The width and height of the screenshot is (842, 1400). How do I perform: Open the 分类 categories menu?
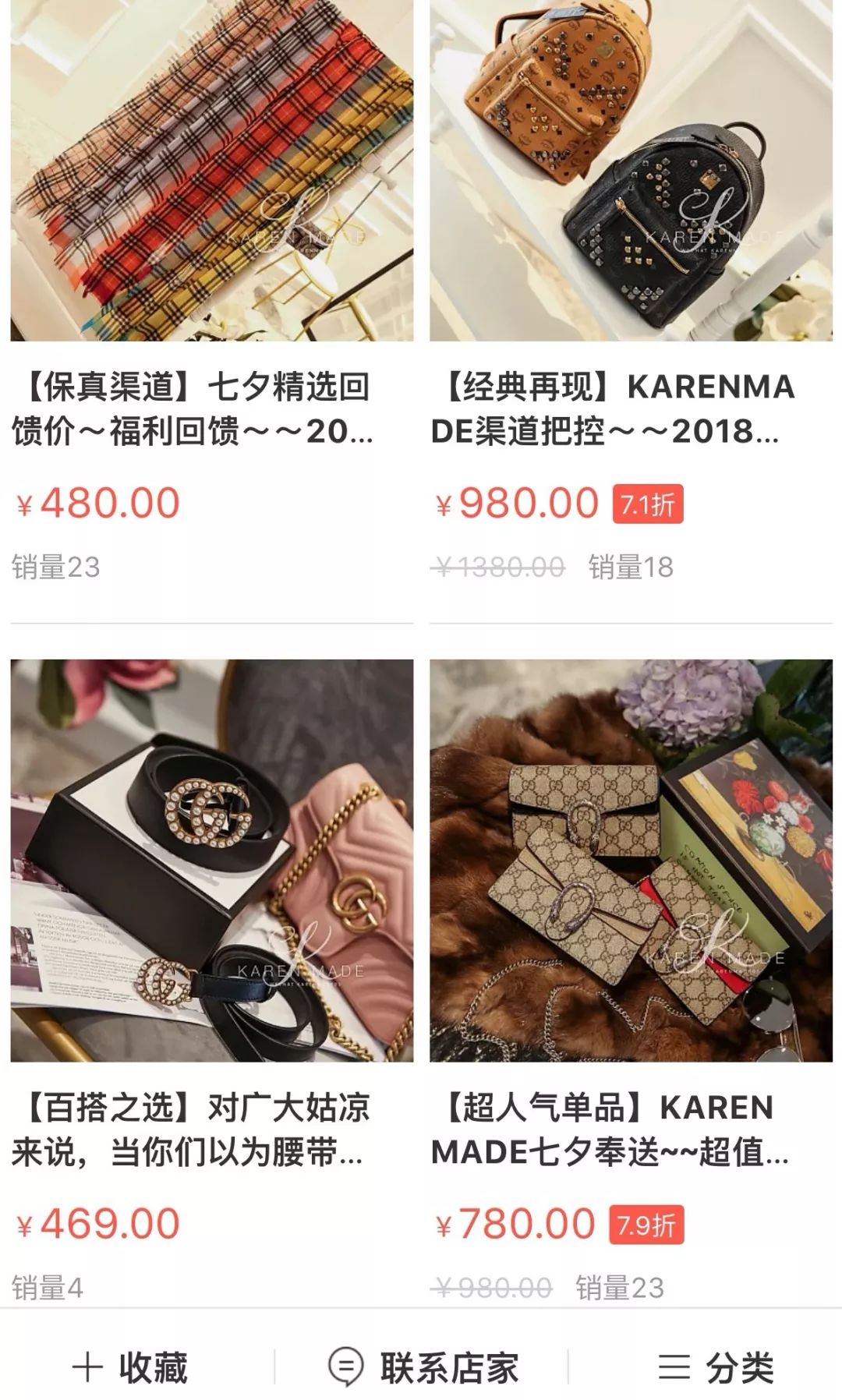tap(716, 1368)
